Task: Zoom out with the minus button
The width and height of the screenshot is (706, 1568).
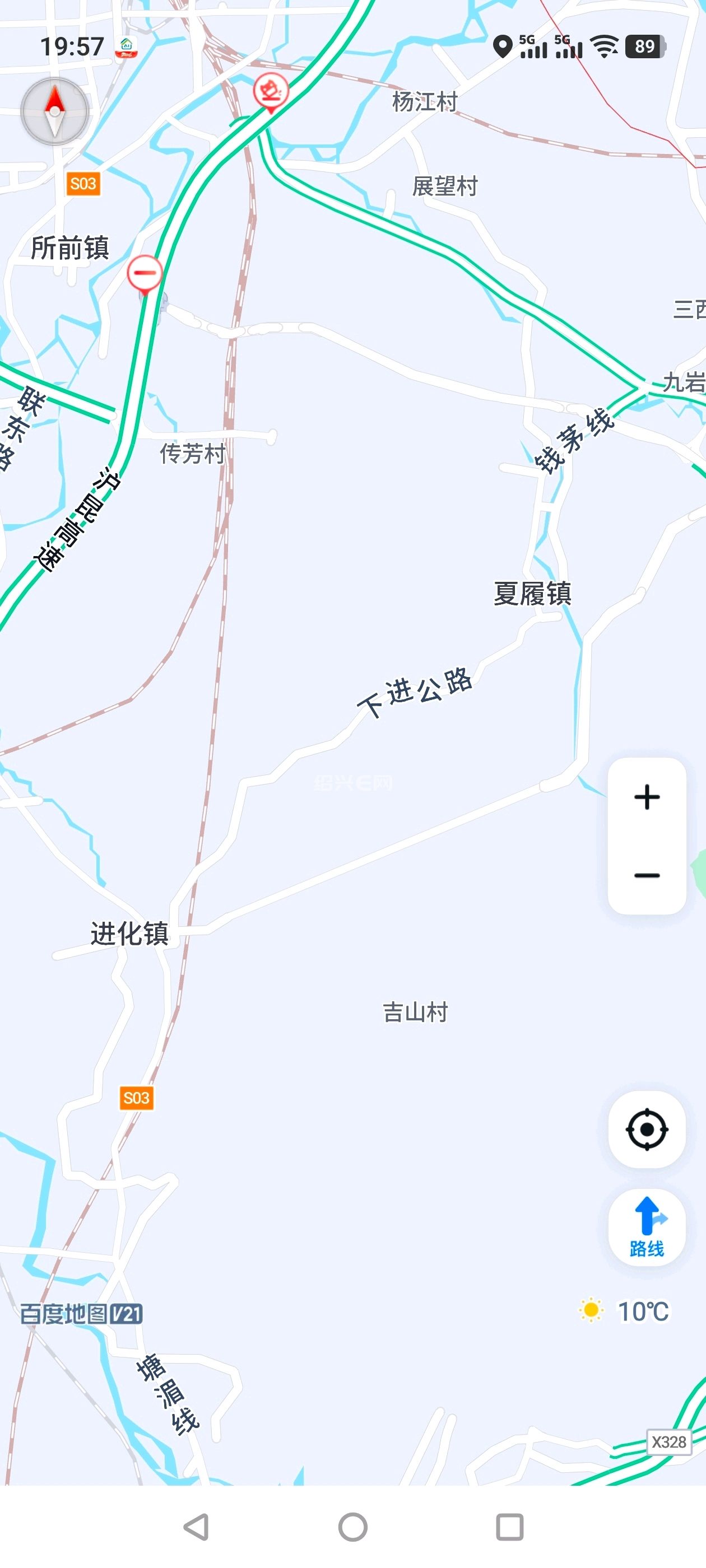Action: click(x=647, y=875)
